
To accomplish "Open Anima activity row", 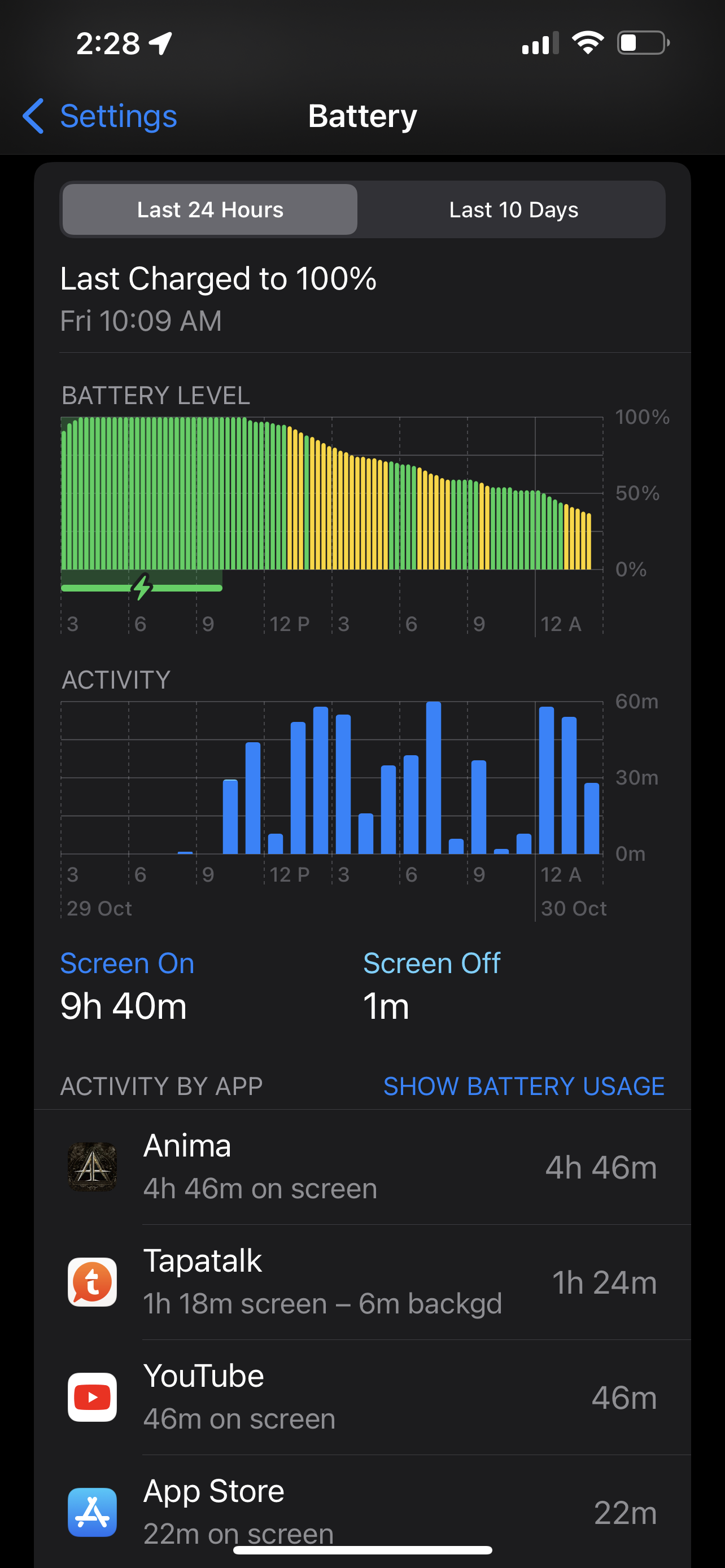I will pos(362,1167).
